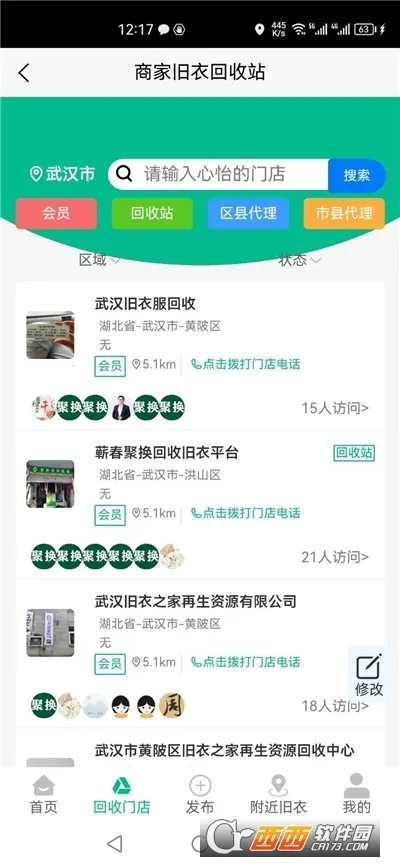Call the 靳春聚换回收旧衣平台 store phone
400x867 pixels.
click(246, 513)
